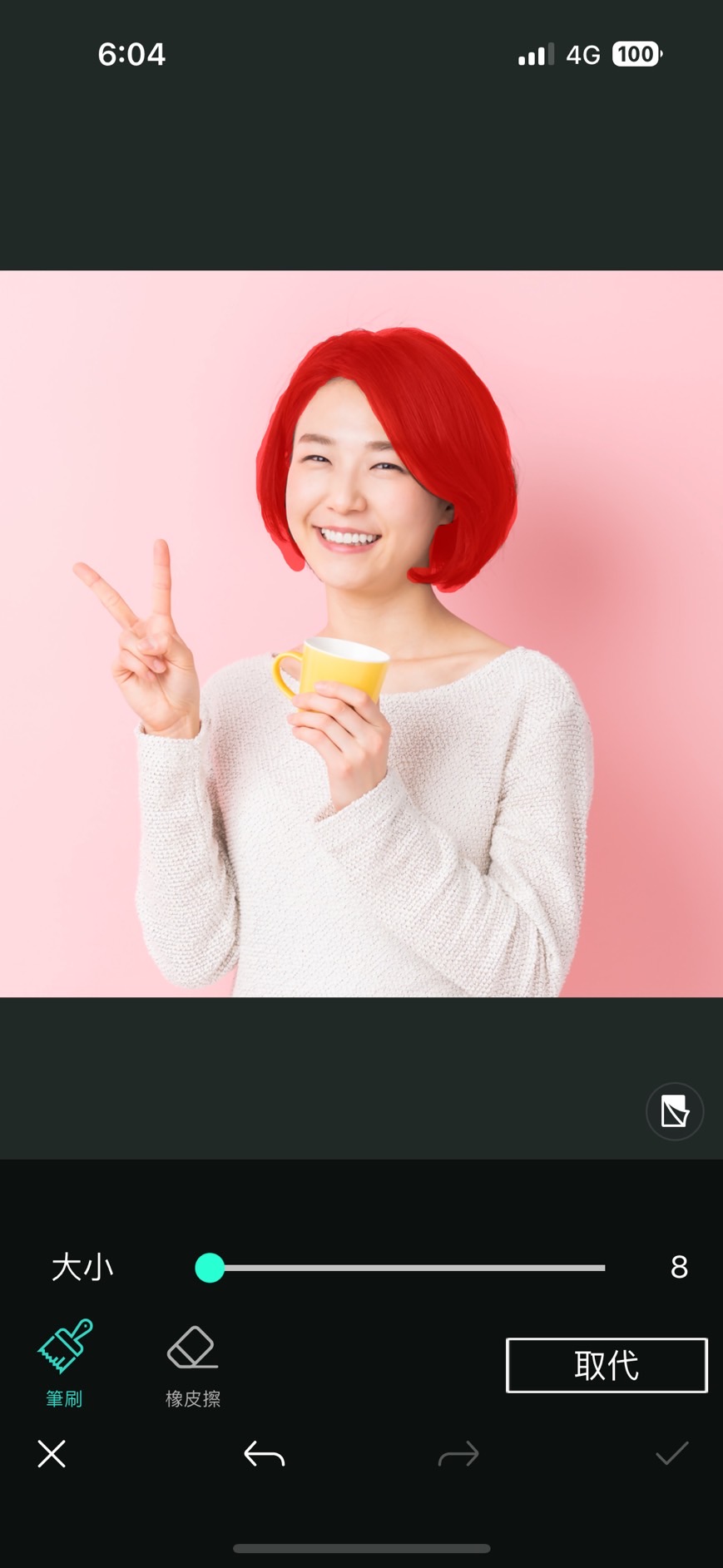
Task: Redo the undone brush stroke
Action: [x=458, y=1454]
